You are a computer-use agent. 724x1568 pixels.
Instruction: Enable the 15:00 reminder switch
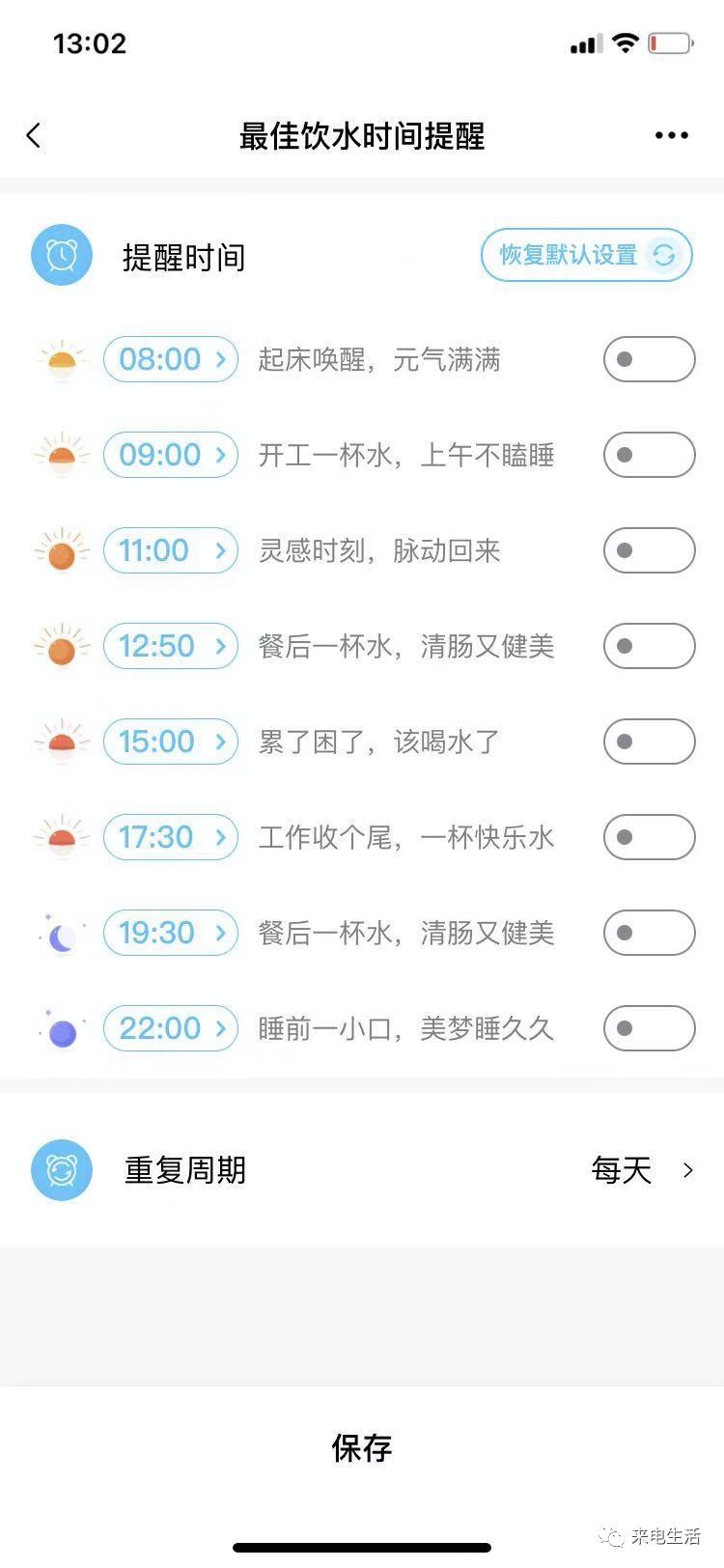click(x=649, y=742)
